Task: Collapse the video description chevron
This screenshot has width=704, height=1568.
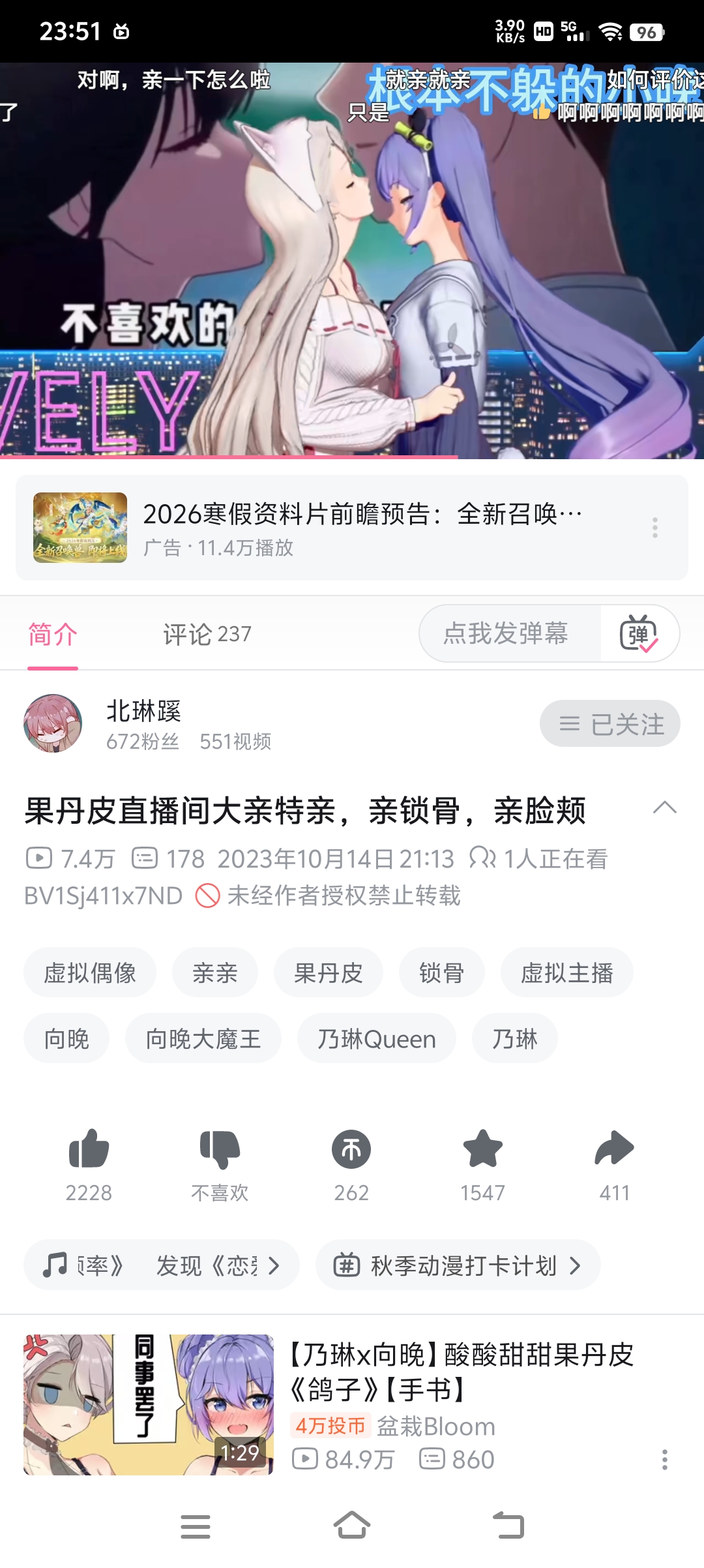Action: click(664, 807)
